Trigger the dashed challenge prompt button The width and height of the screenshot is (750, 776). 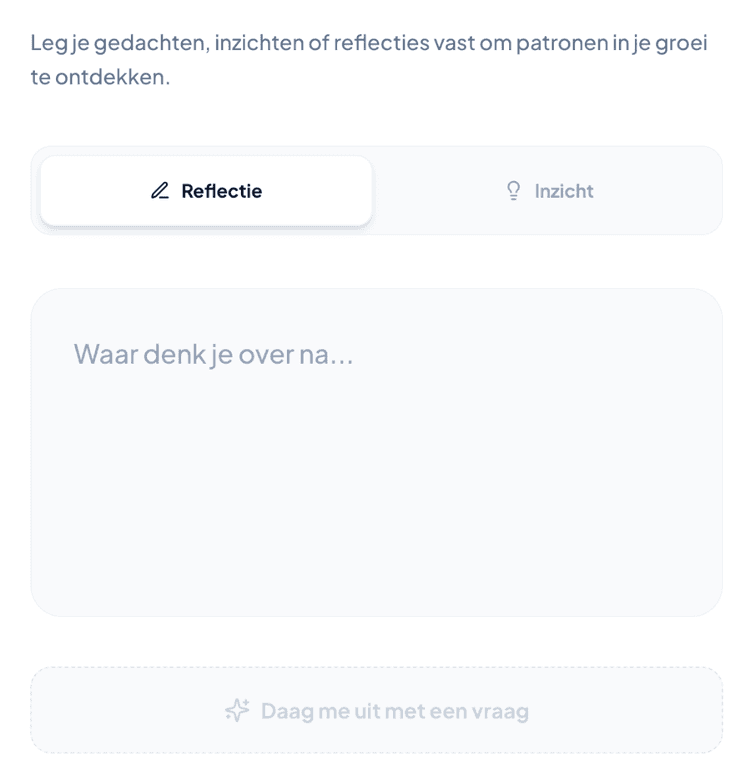point(375,710)
